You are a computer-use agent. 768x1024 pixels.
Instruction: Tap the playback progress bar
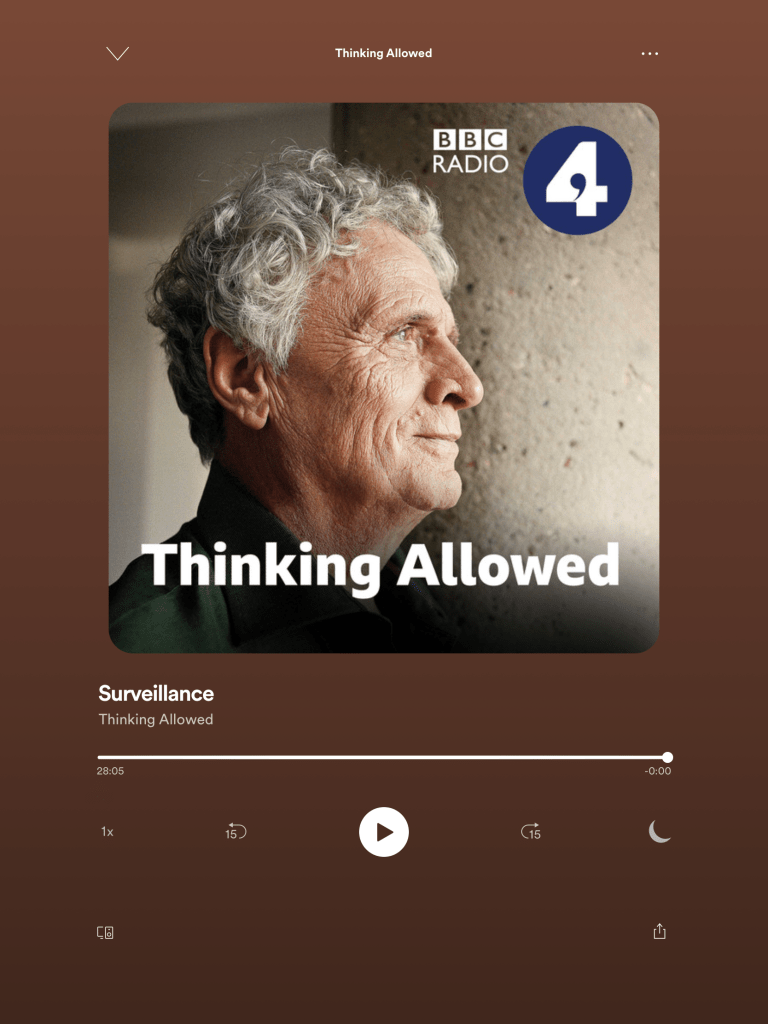click(x=383, y=757)
